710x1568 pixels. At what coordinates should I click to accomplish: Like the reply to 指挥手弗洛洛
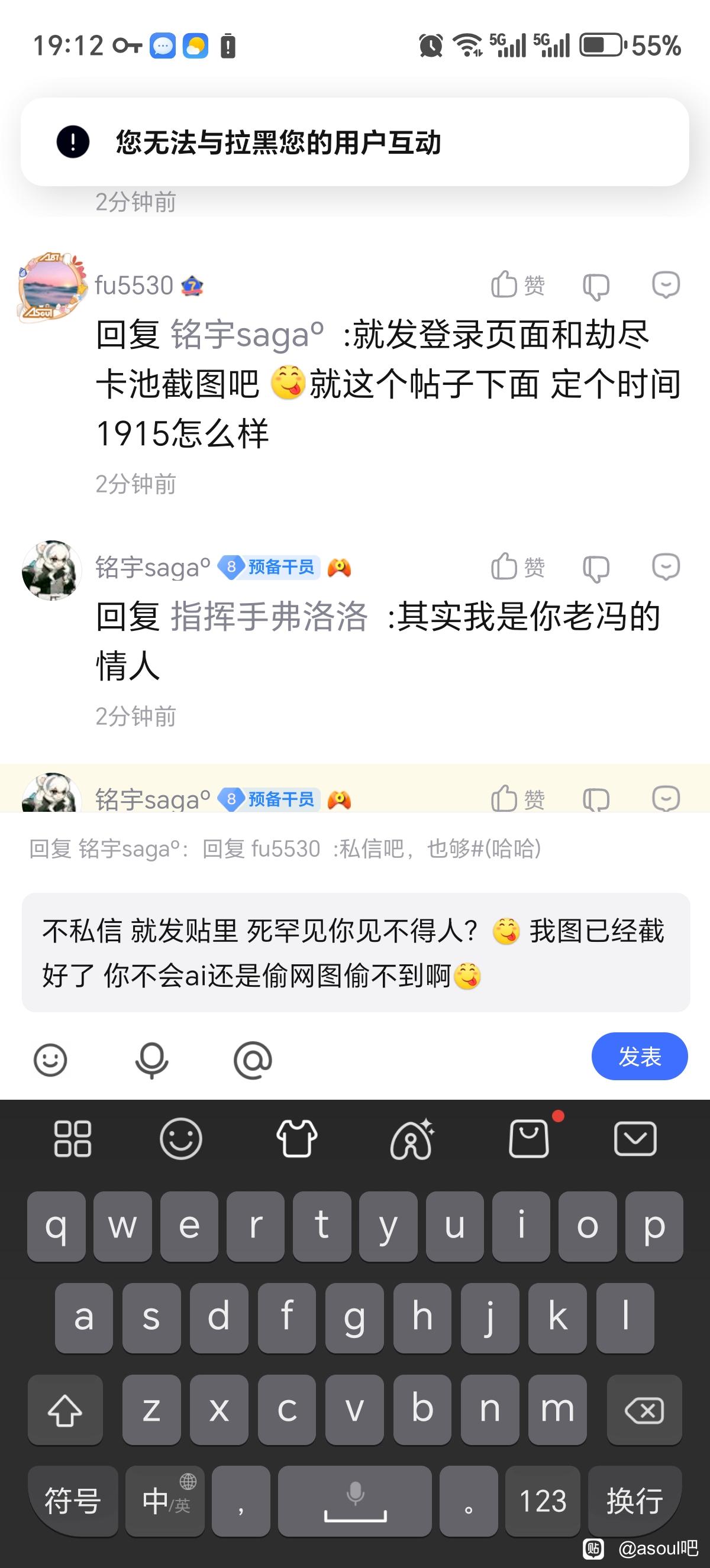click(517, 566)
